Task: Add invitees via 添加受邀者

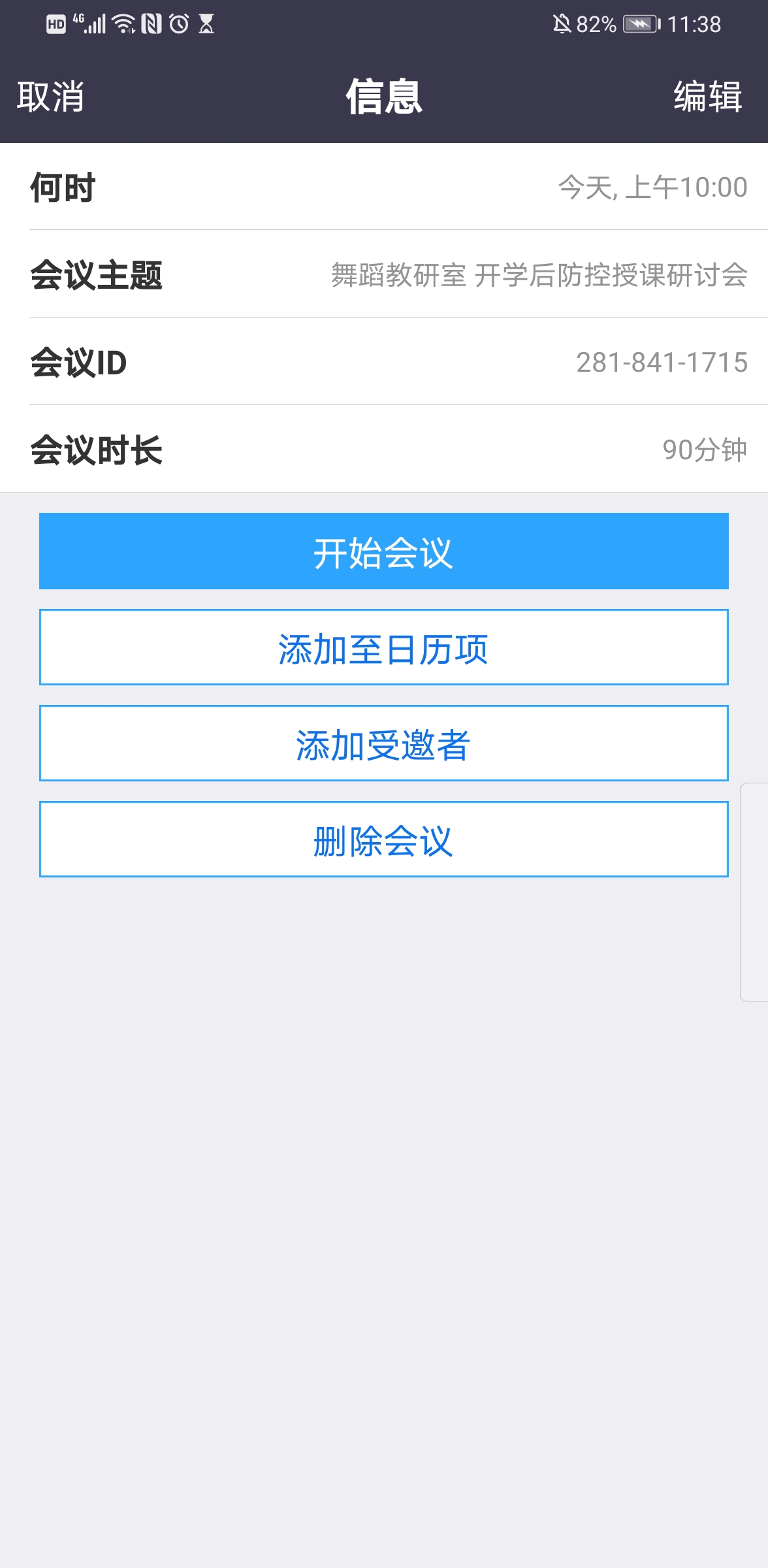Action: [x=384, y=743]
